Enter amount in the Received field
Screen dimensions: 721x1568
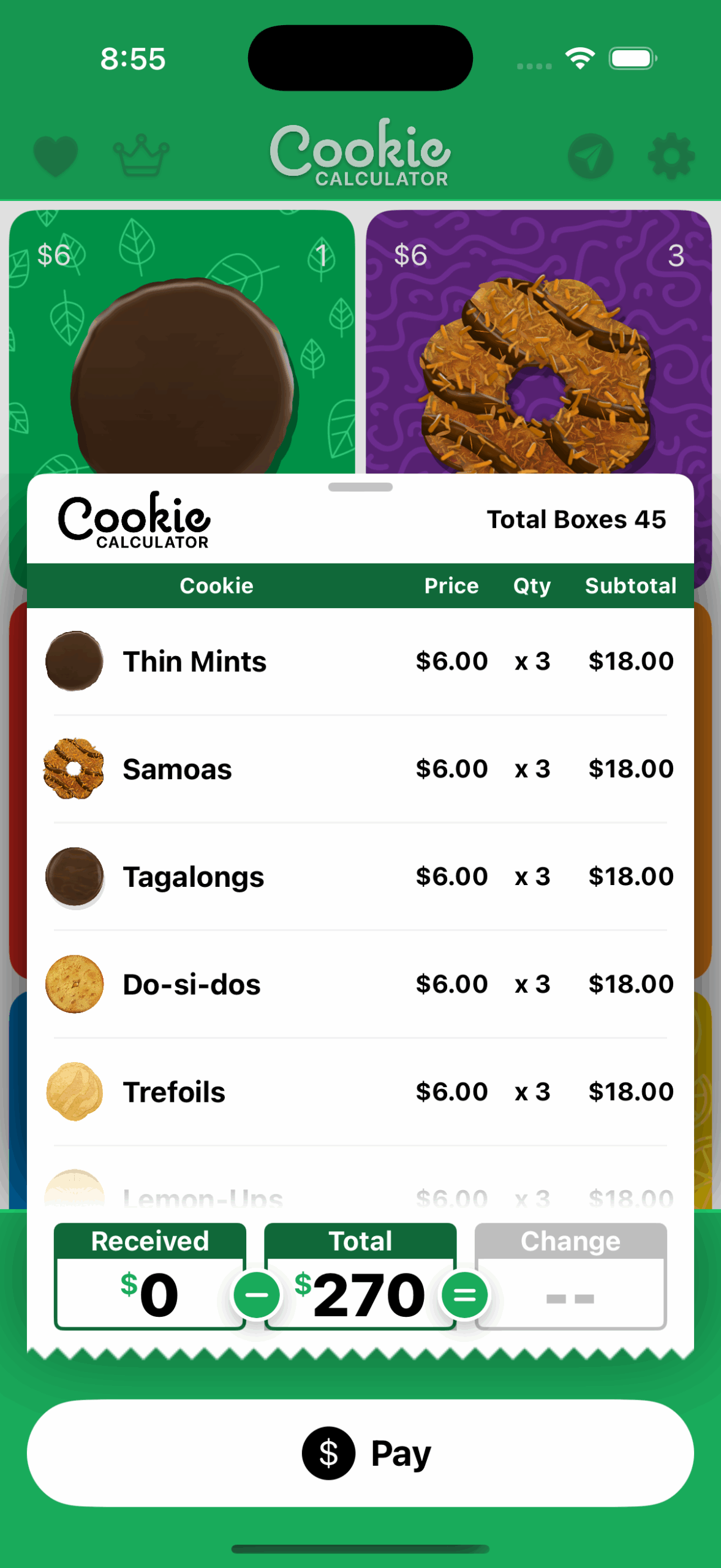pos(150,1293)
